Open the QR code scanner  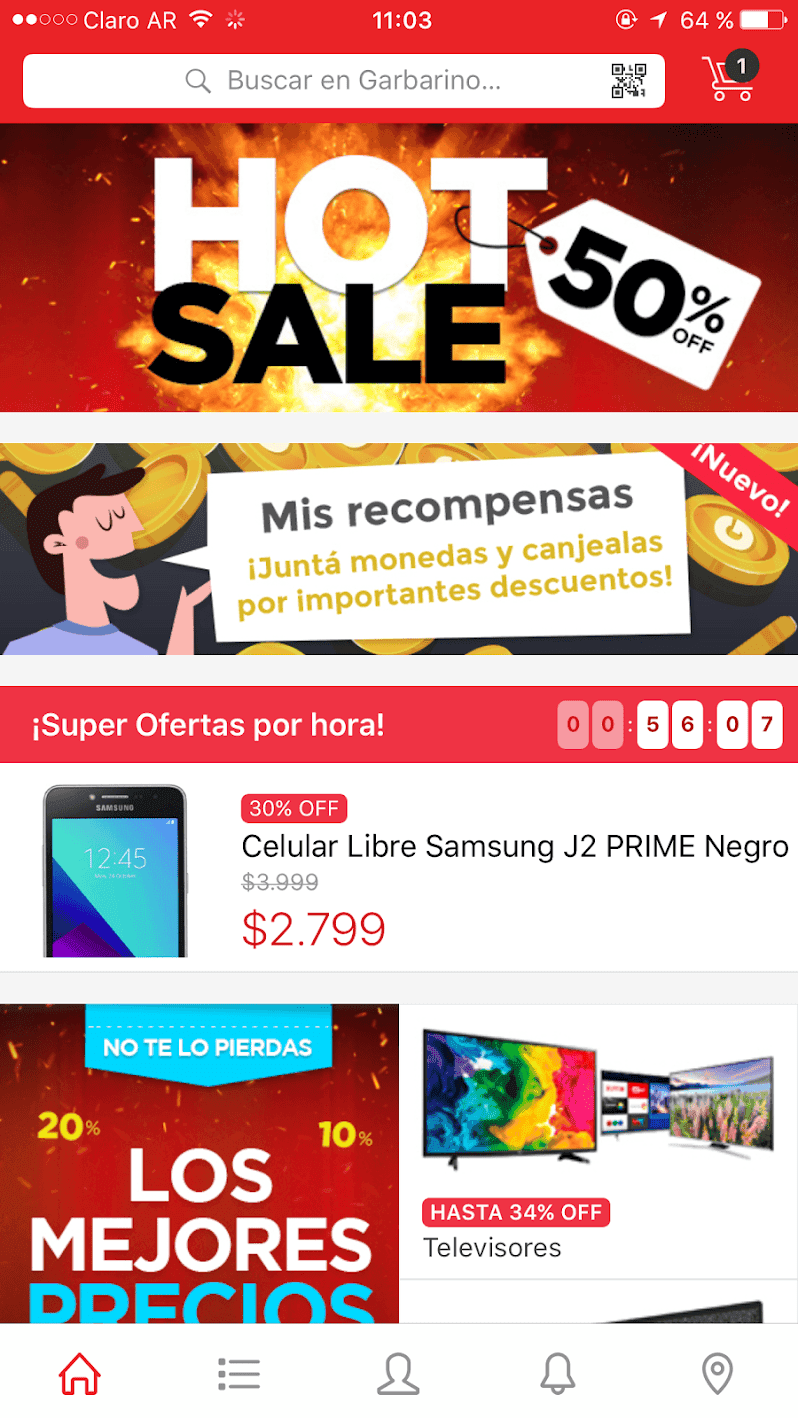(x=629, y=81)
